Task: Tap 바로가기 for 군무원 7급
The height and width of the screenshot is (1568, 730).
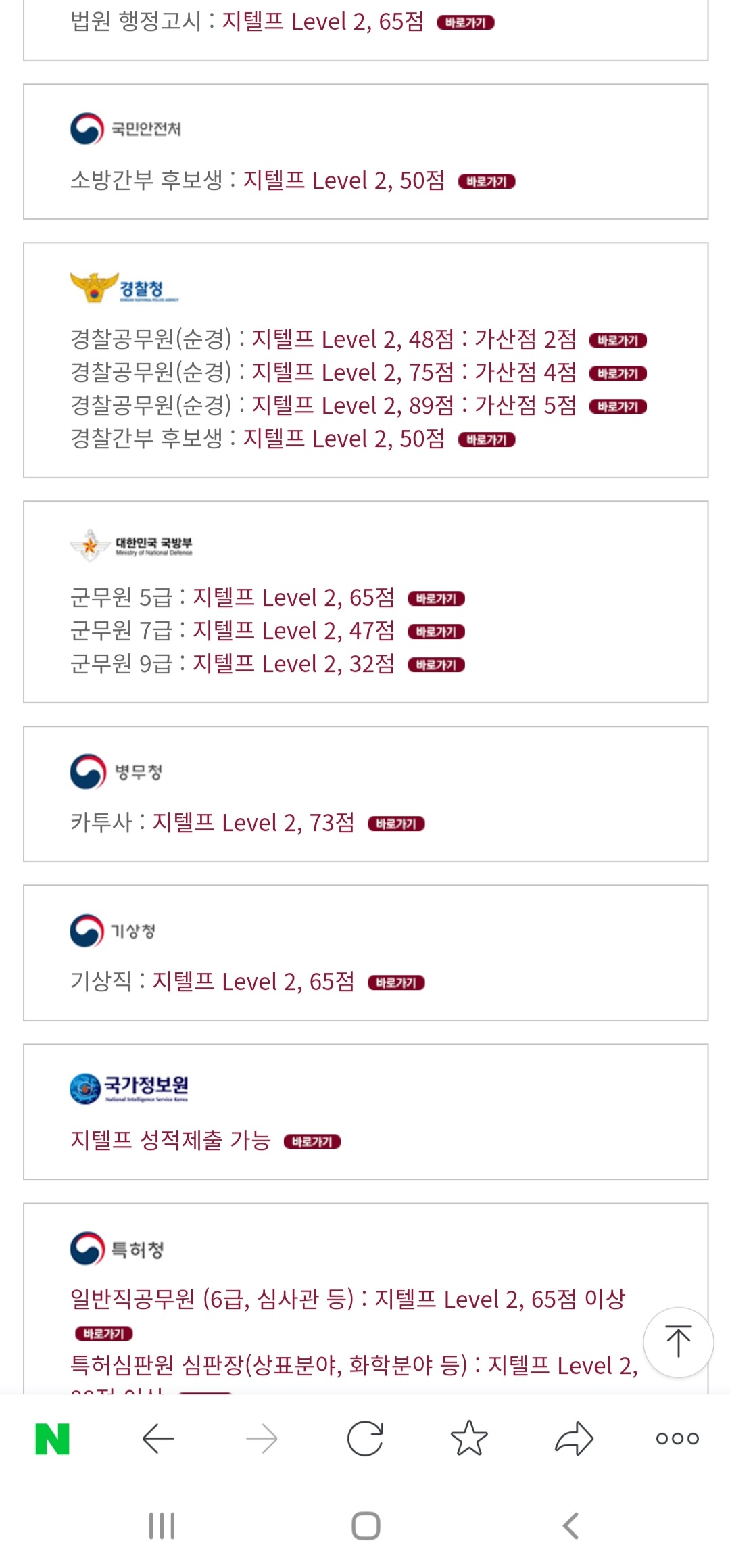Action: 436,632
